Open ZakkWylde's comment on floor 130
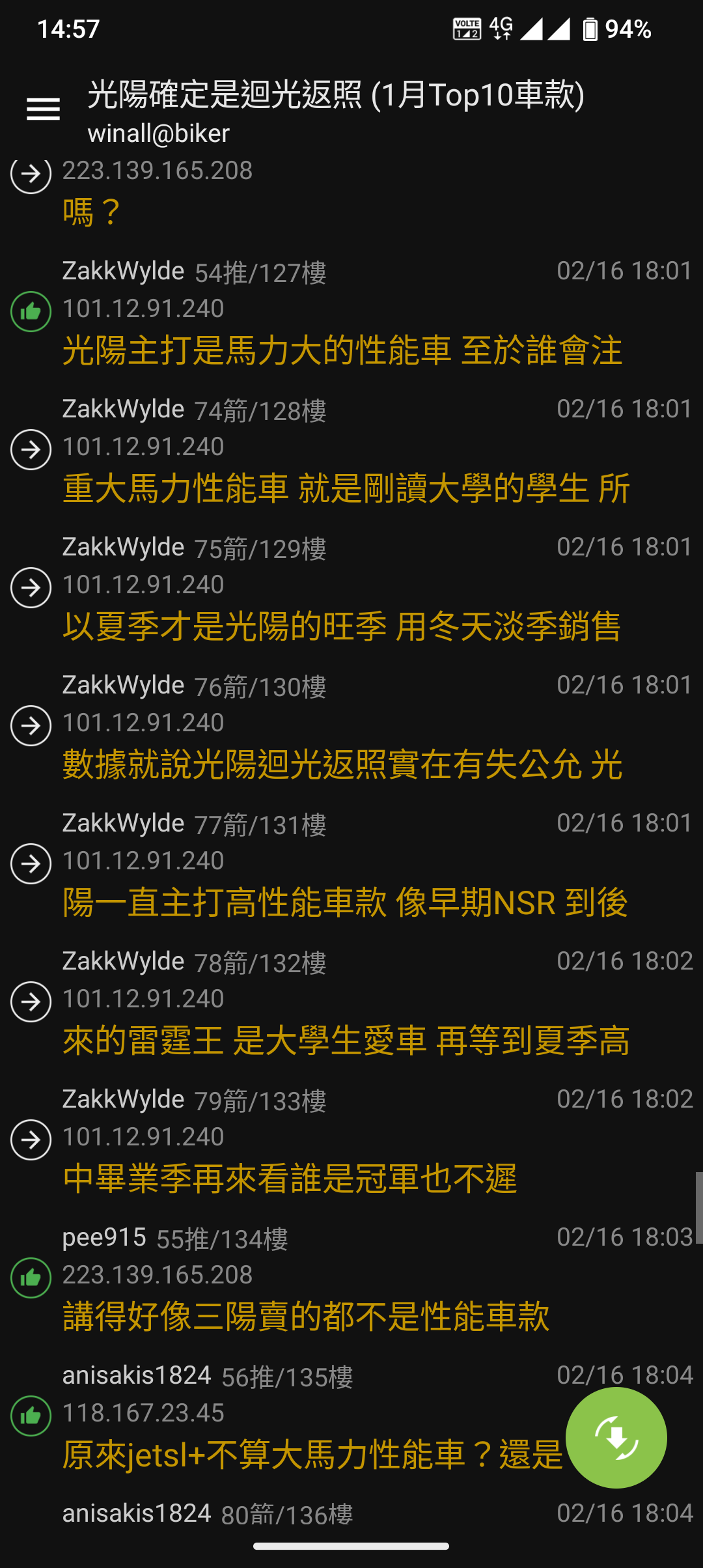This screenshot has width=703, height=1568. tap(351, 727)
